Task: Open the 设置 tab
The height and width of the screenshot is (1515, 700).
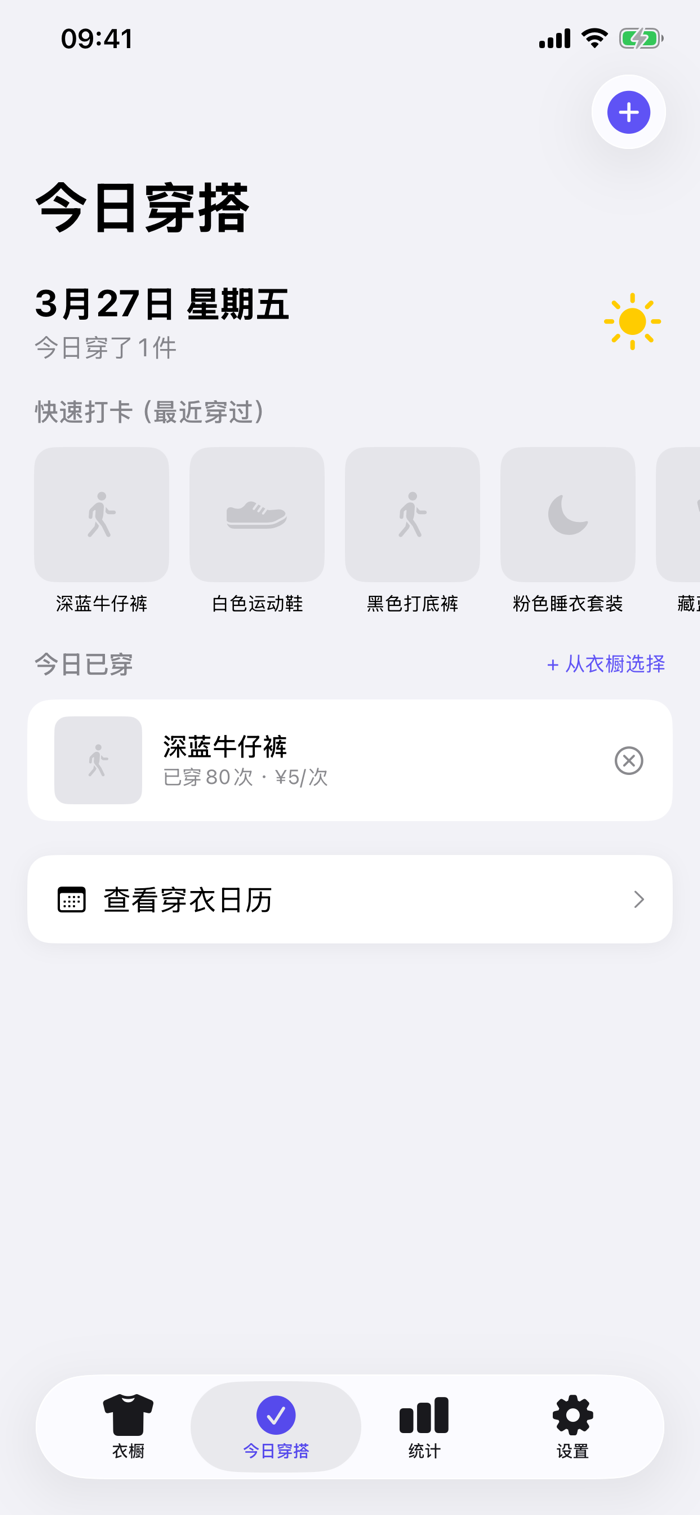Action: (x=572, y=1427)
